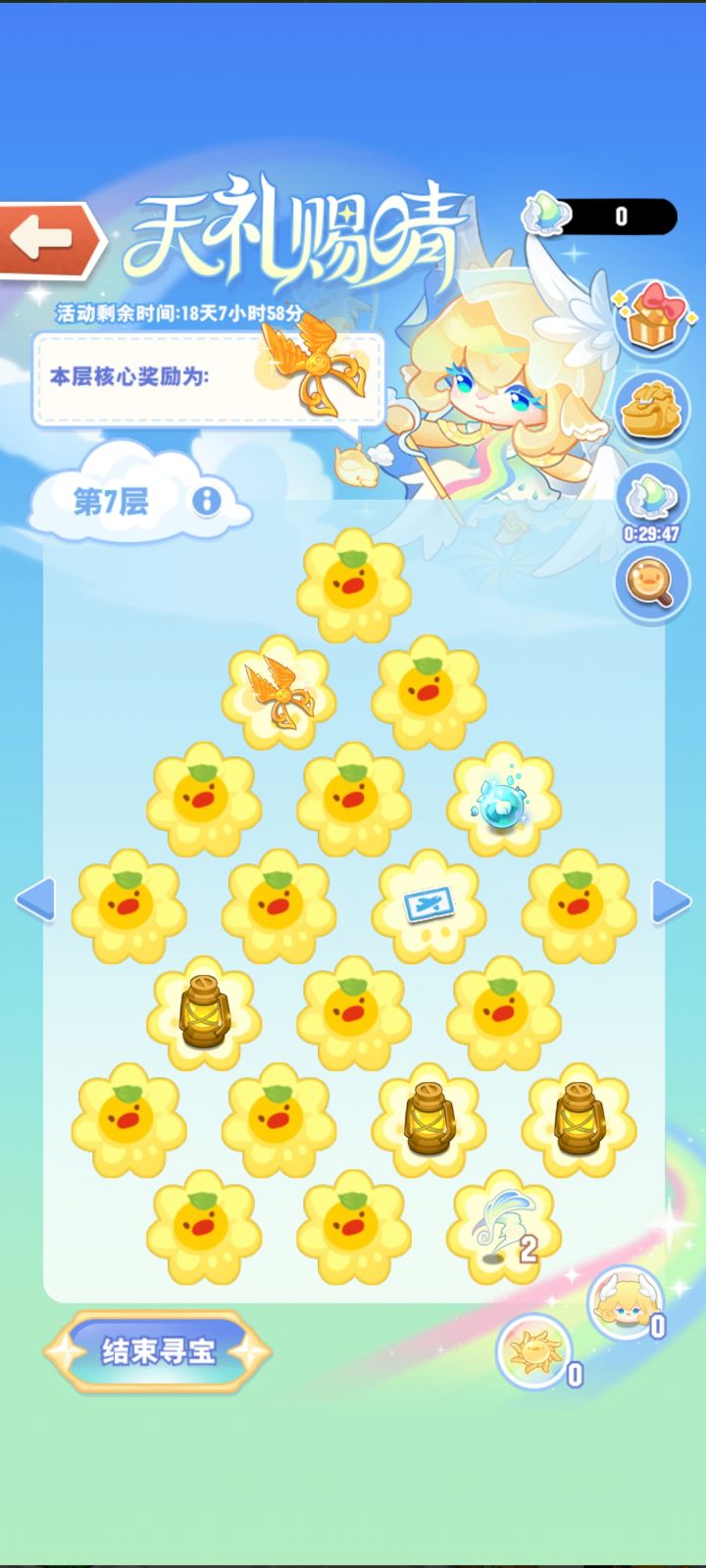Tap the pearl currency icon at top right
This screenshot has height=1568, width=706.
[x=547, y=216]
